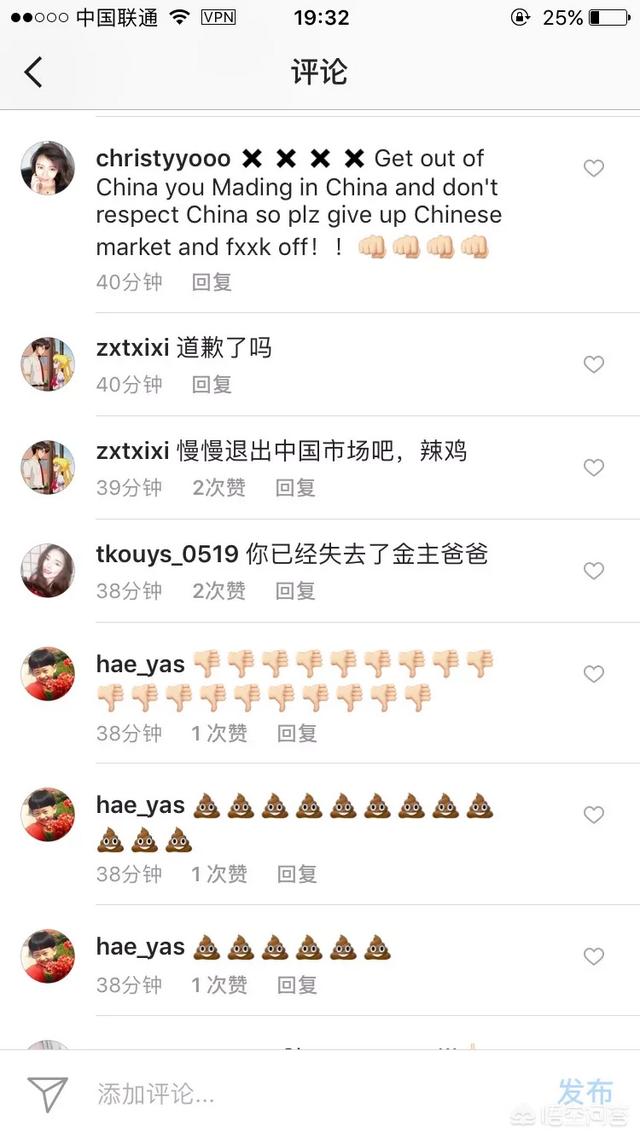The height and width of the screenshot is (1138, 640).
Task: Open christyyooo's profile picture
Action: (48, 167)
